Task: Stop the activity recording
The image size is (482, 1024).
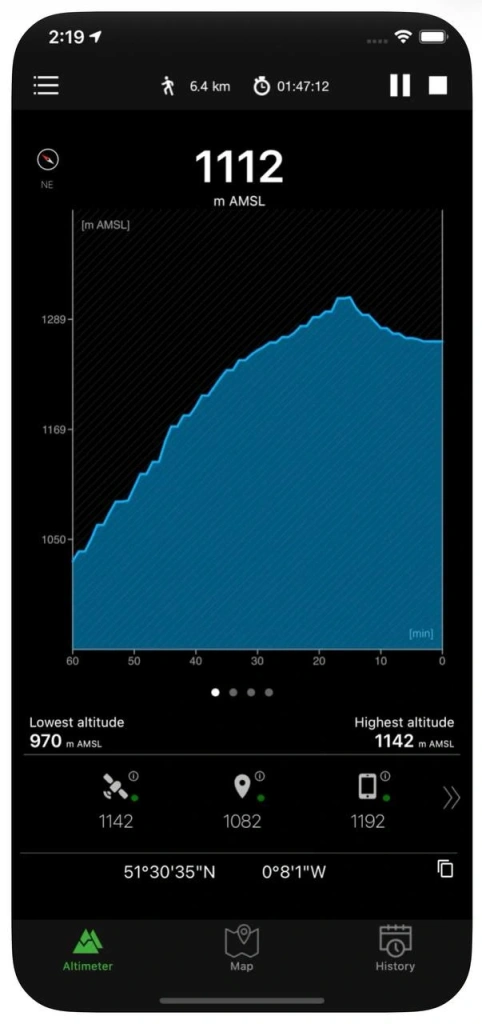Action: (x=438, y=86)
